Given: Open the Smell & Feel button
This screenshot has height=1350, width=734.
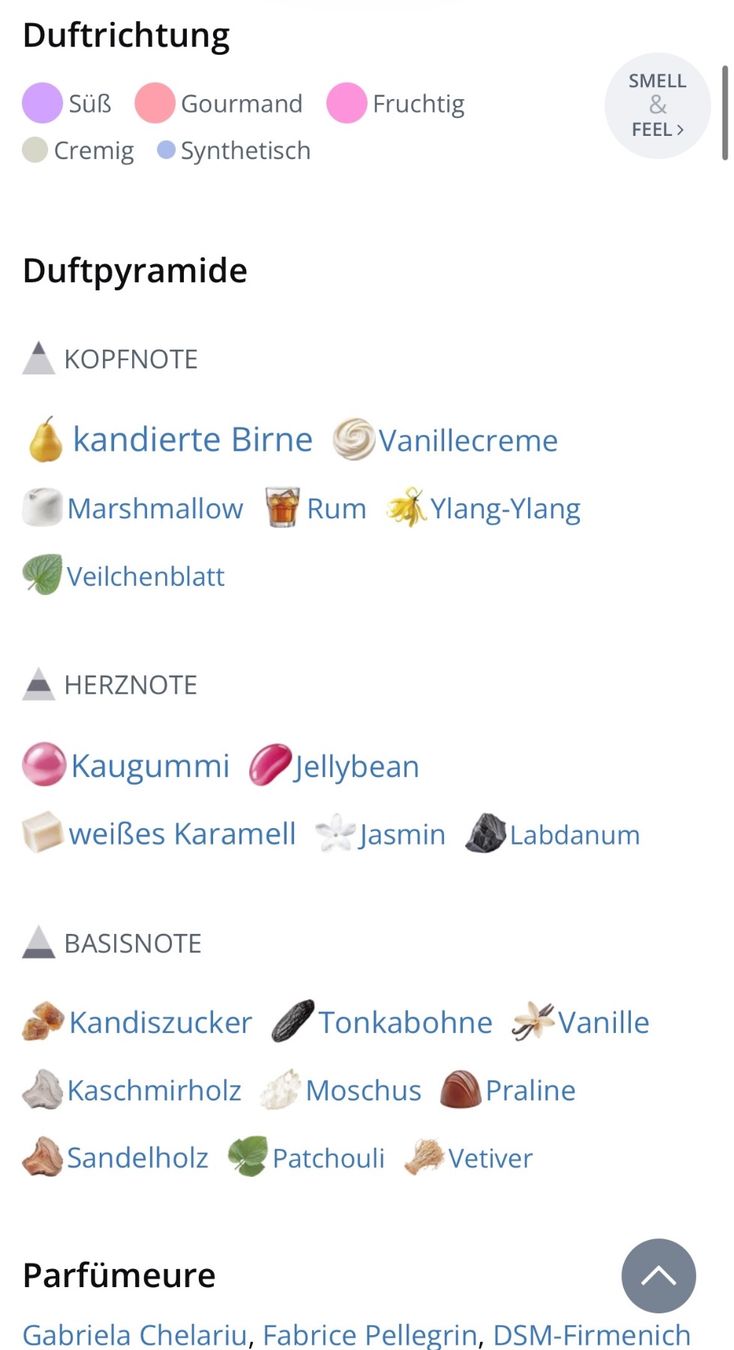Looking at the screenshot, I should [658, 105].
